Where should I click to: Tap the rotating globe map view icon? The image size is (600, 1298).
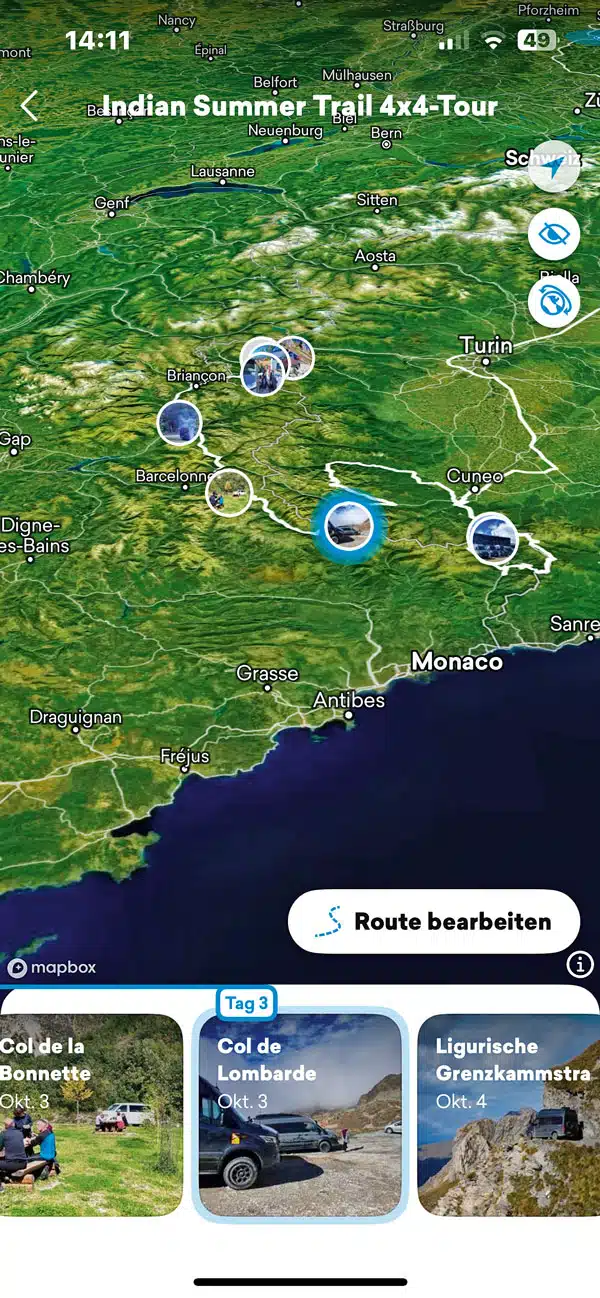554,301
